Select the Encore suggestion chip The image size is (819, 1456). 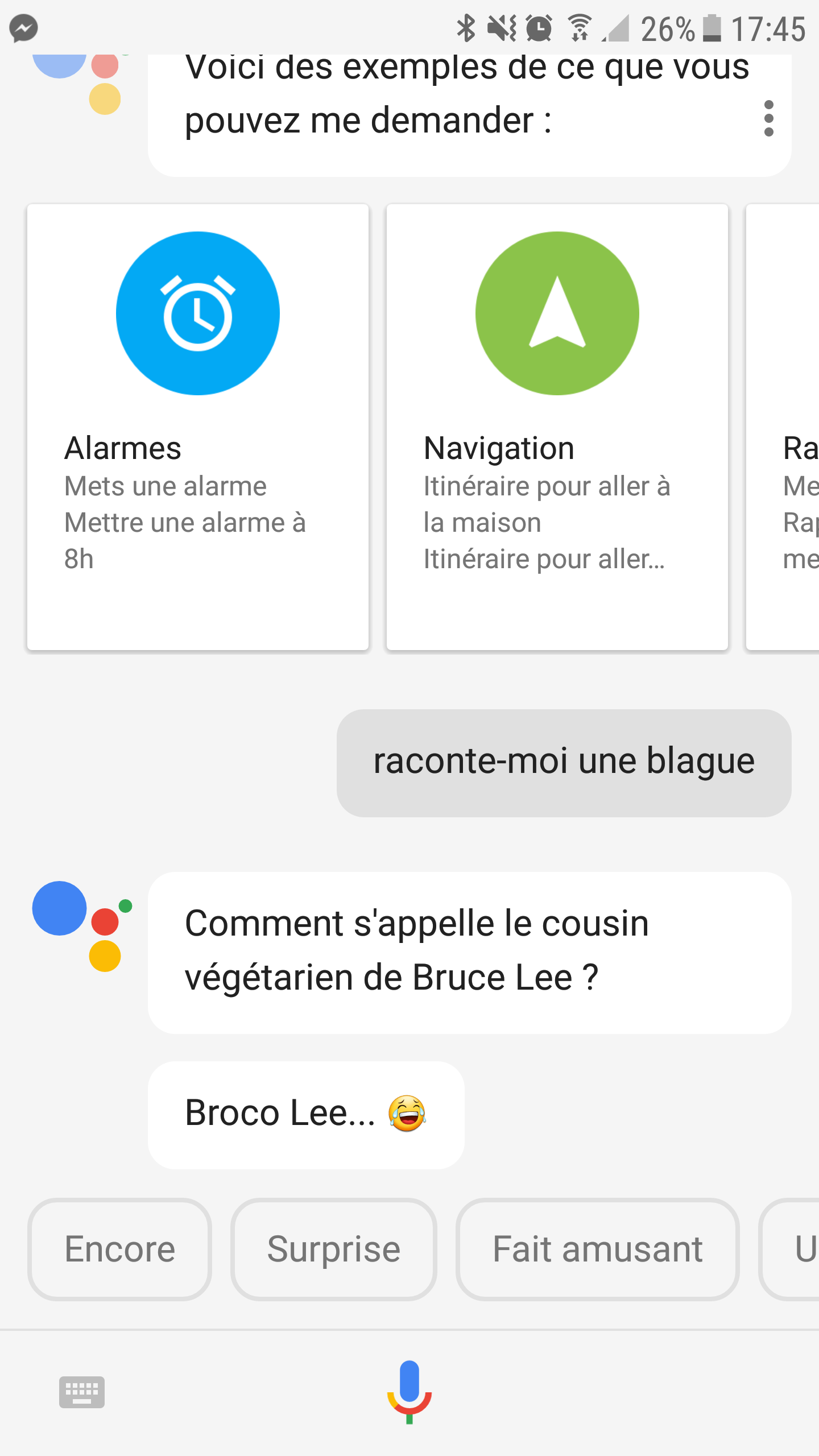(120, 1250)
